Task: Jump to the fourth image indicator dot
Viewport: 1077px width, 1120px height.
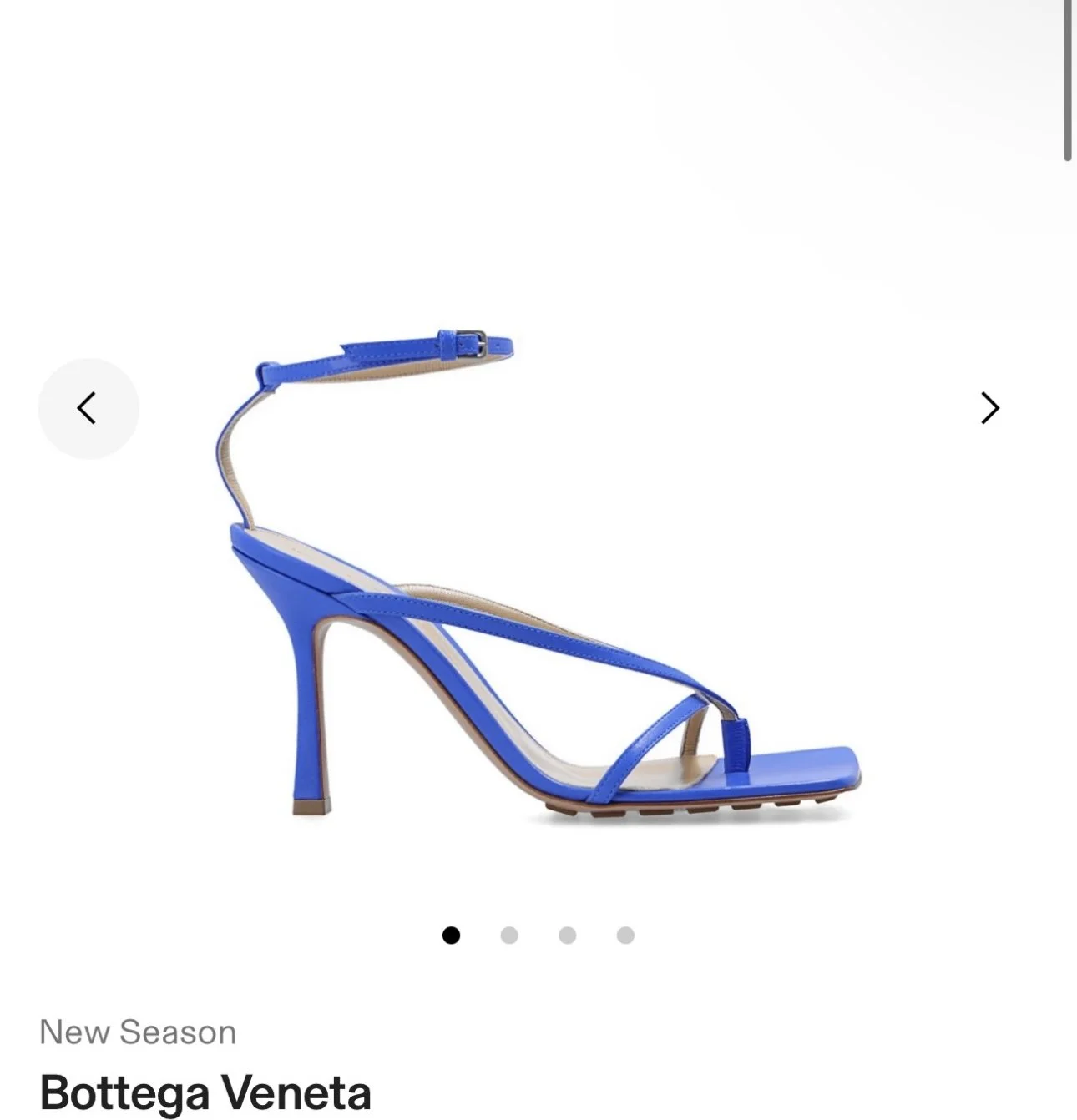Action: click(x=625, y=936)
